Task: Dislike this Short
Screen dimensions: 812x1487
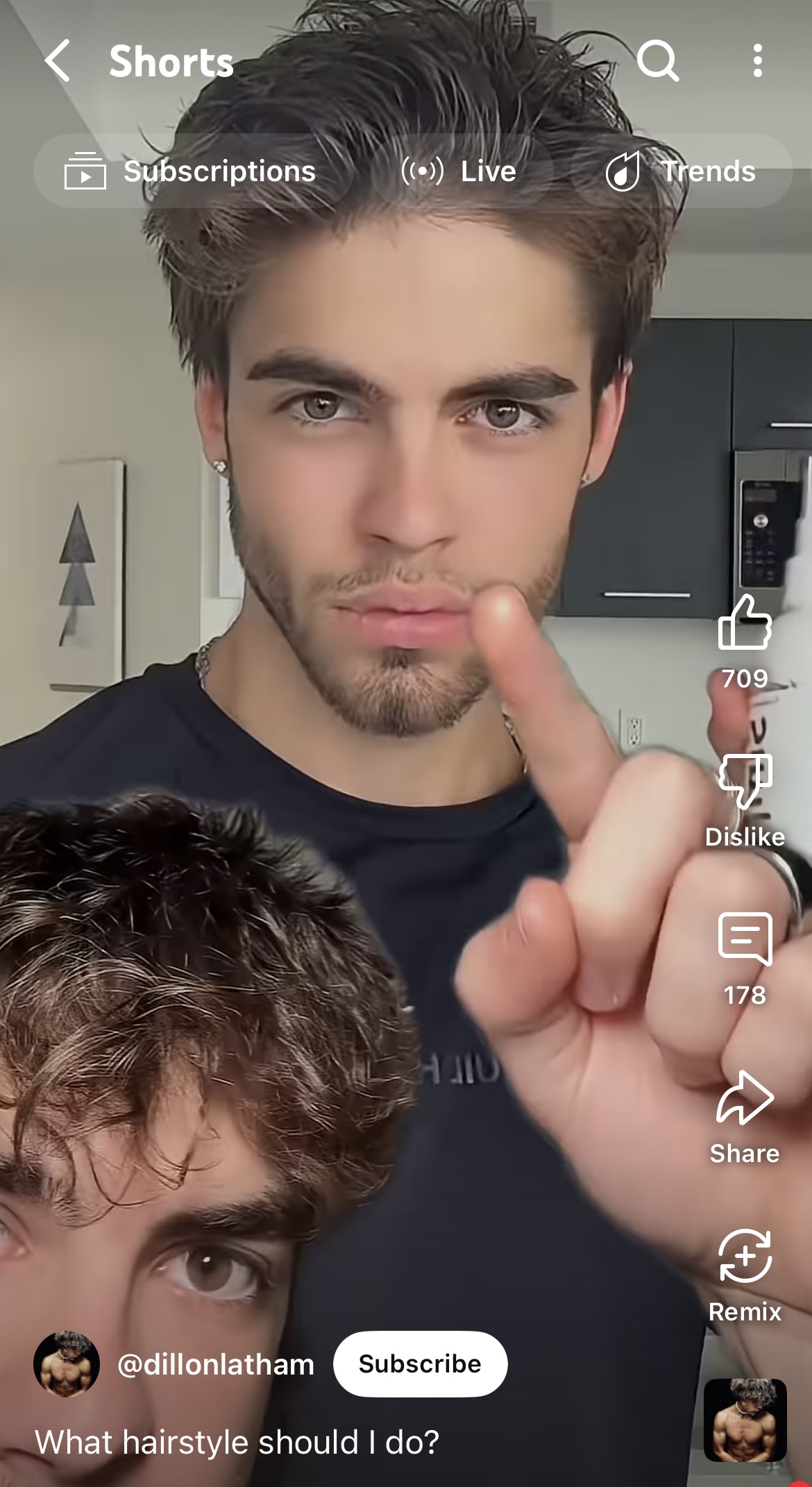Action: [x=745, y=782]
